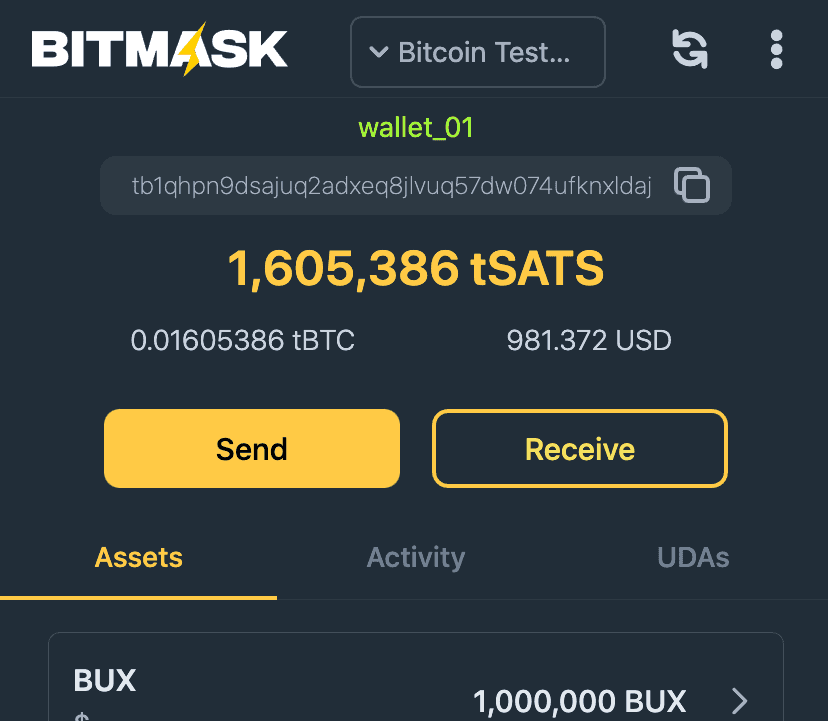Tap the Send button

tap(252, 449)
